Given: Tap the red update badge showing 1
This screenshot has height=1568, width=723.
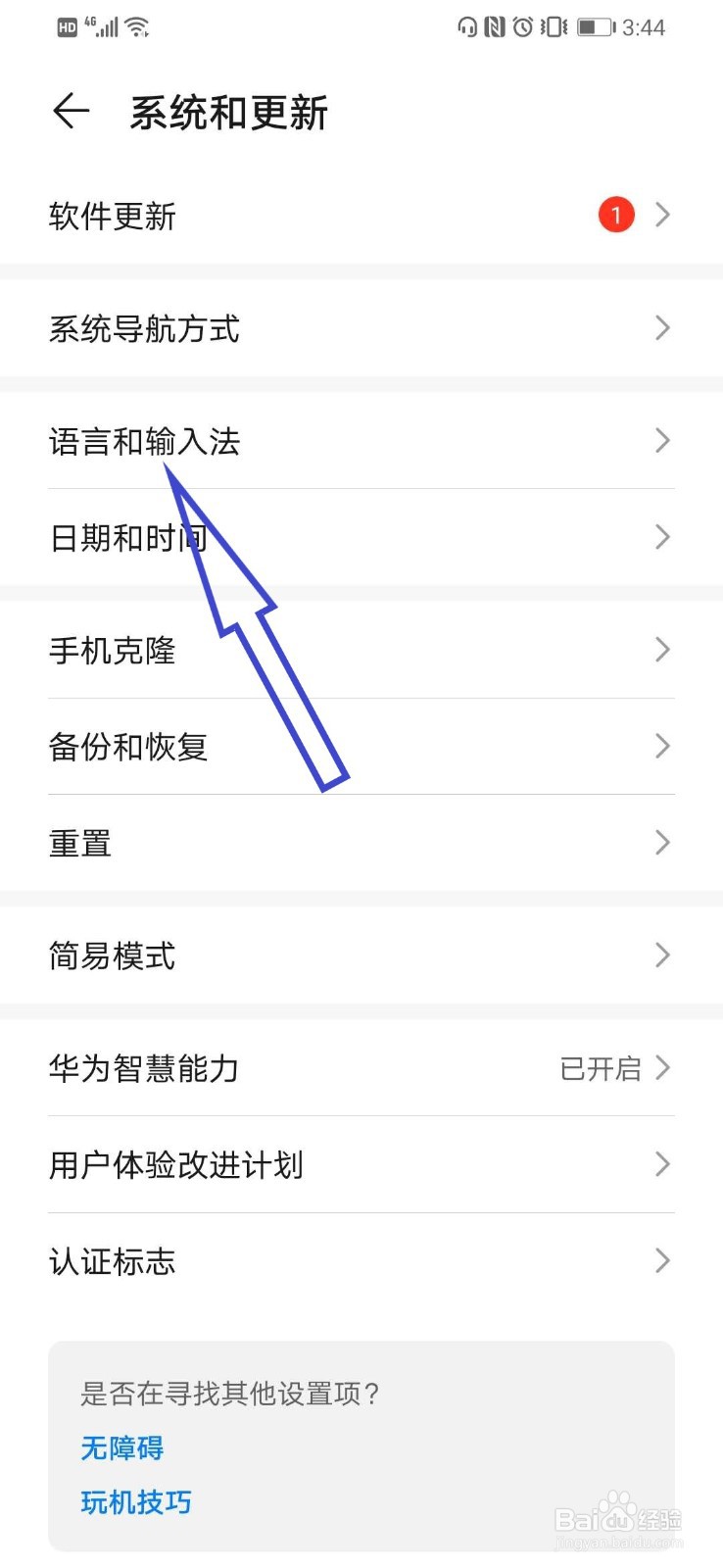Looking at the screenshot, I should [616, 215].
